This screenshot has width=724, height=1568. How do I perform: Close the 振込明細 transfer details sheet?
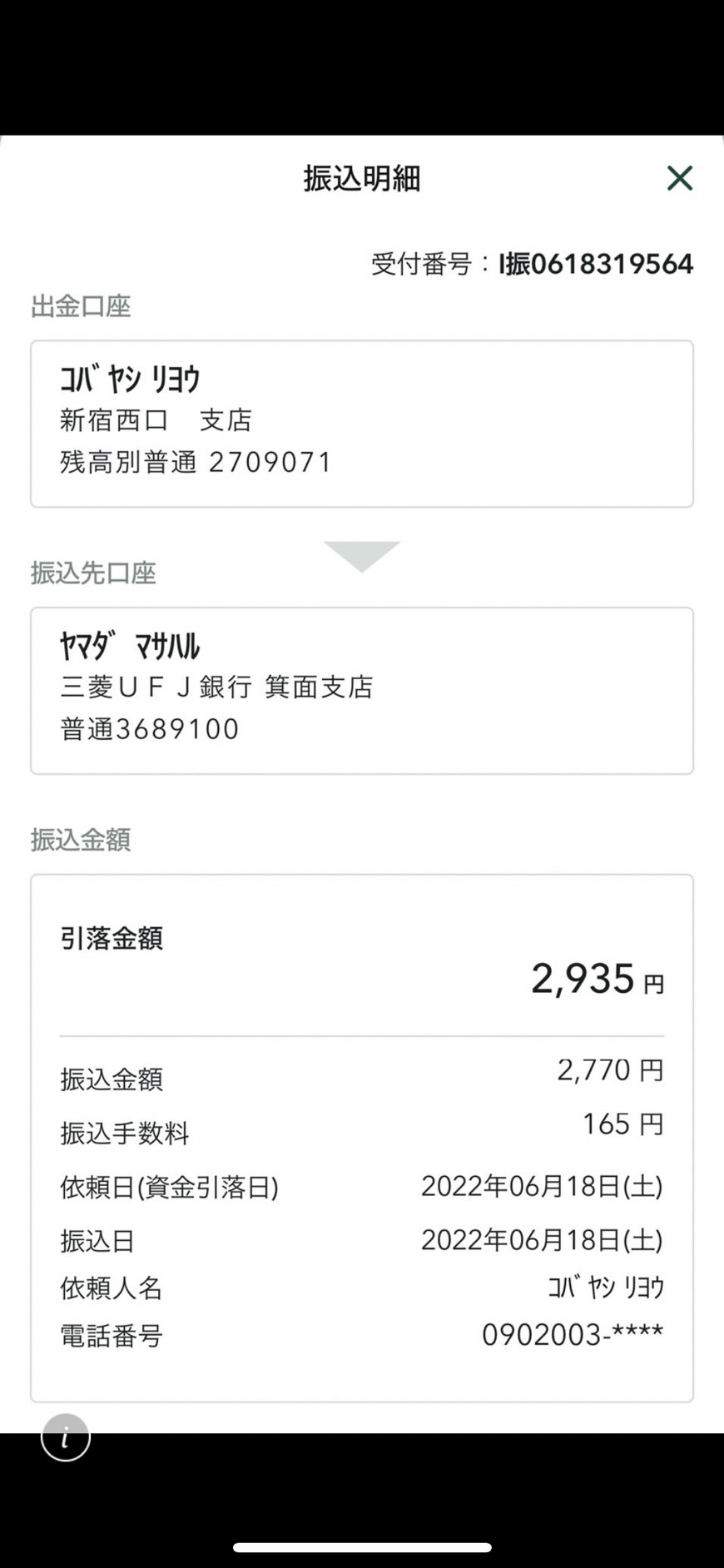click(680, 178)
